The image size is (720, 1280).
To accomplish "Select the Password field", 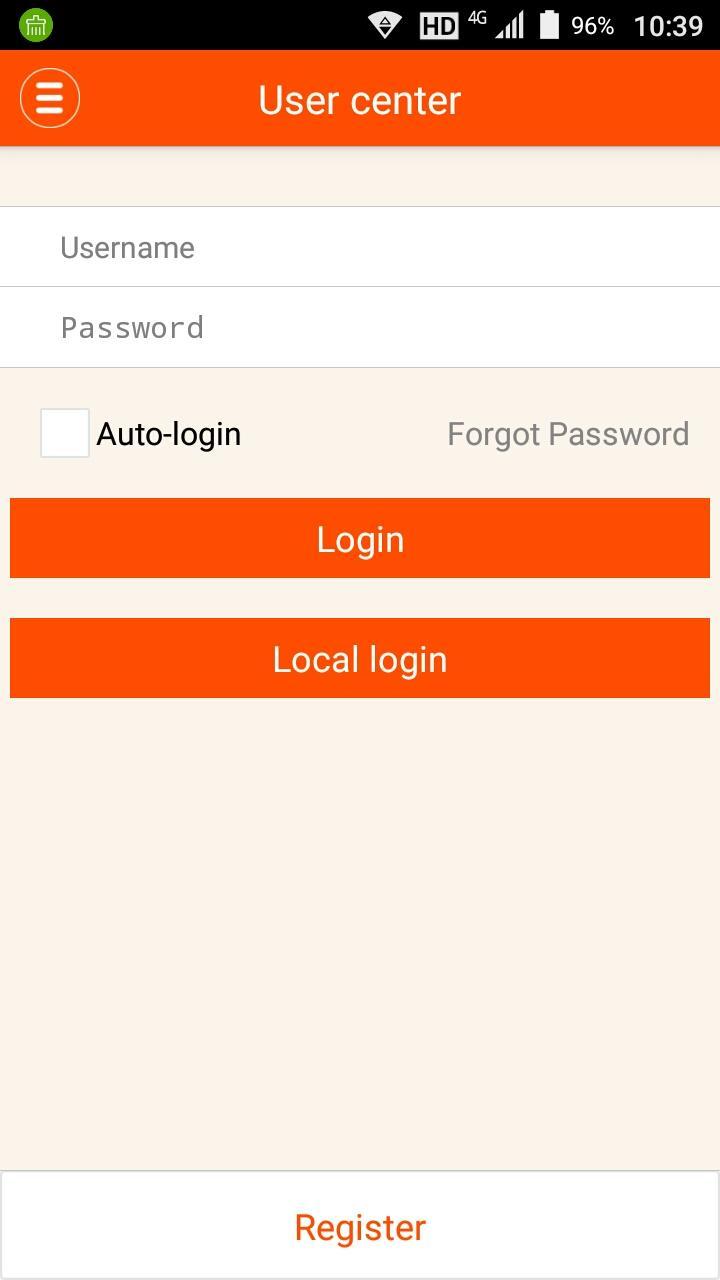I will pyautogui.click(x=360, y=328).
